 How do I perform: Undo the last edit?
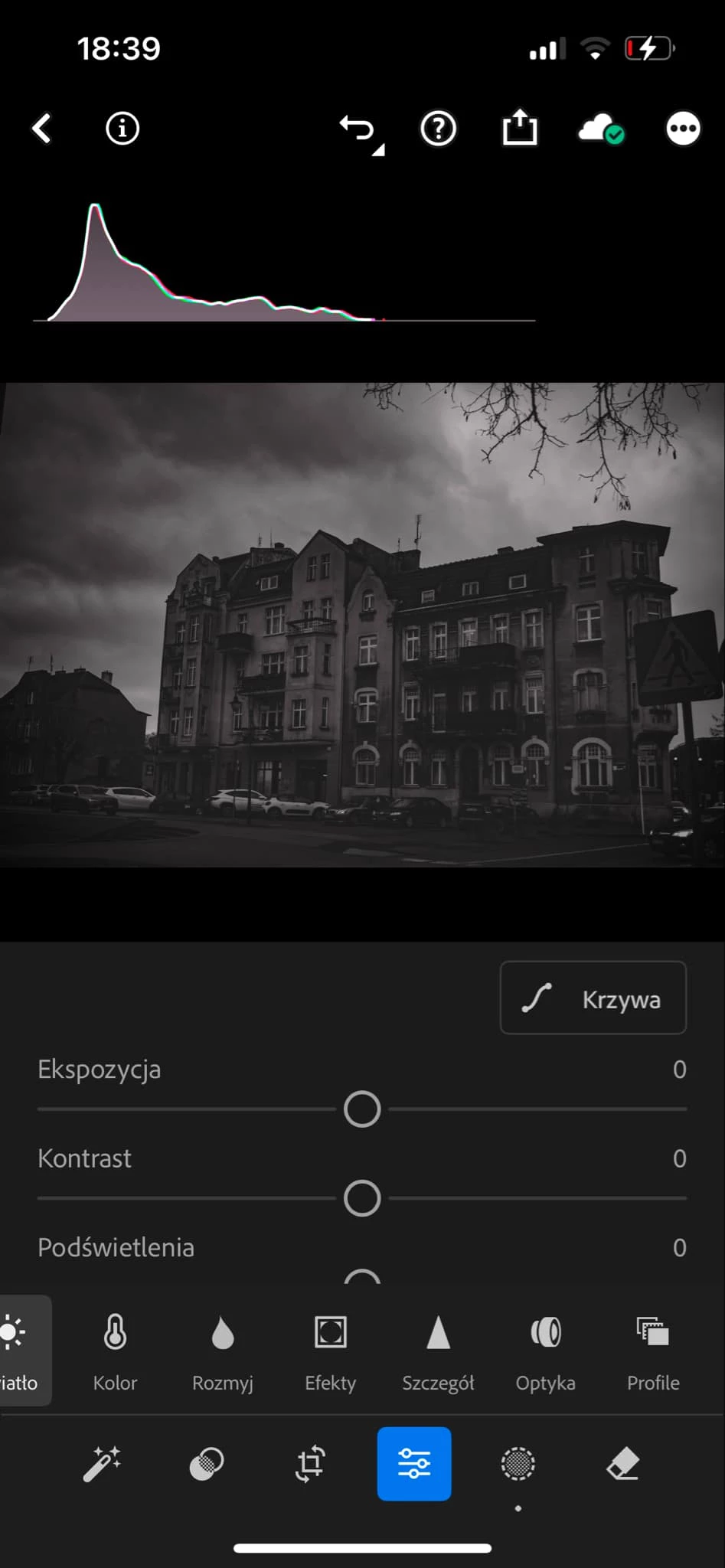[x=358, y=129]
